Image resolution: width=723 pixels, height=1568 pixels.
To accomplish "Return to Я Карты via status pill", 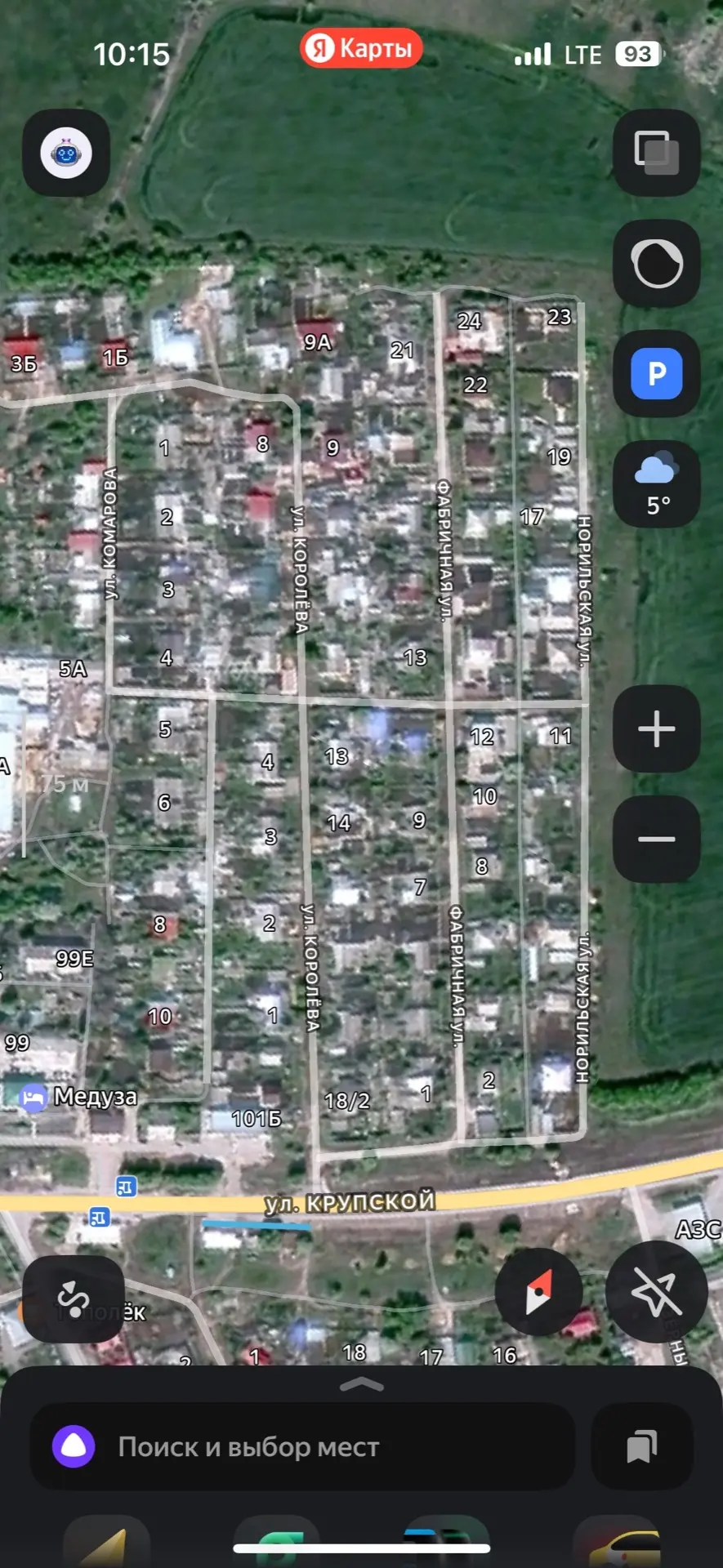I will coord(360,49).
